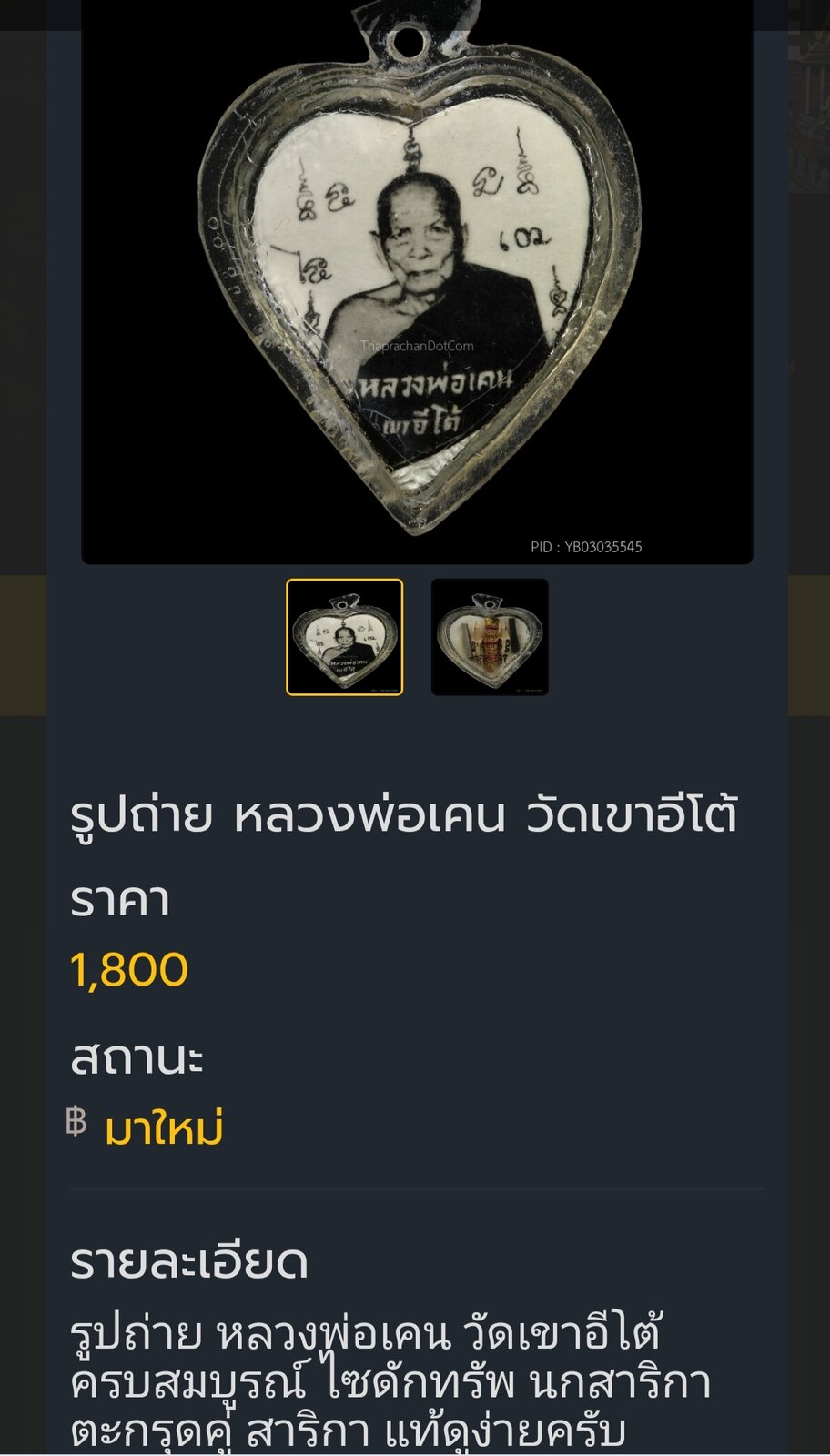Viewport: 830px width, 1456px height.
Task: Open the large amulet product photo
Action: (417, 281)
